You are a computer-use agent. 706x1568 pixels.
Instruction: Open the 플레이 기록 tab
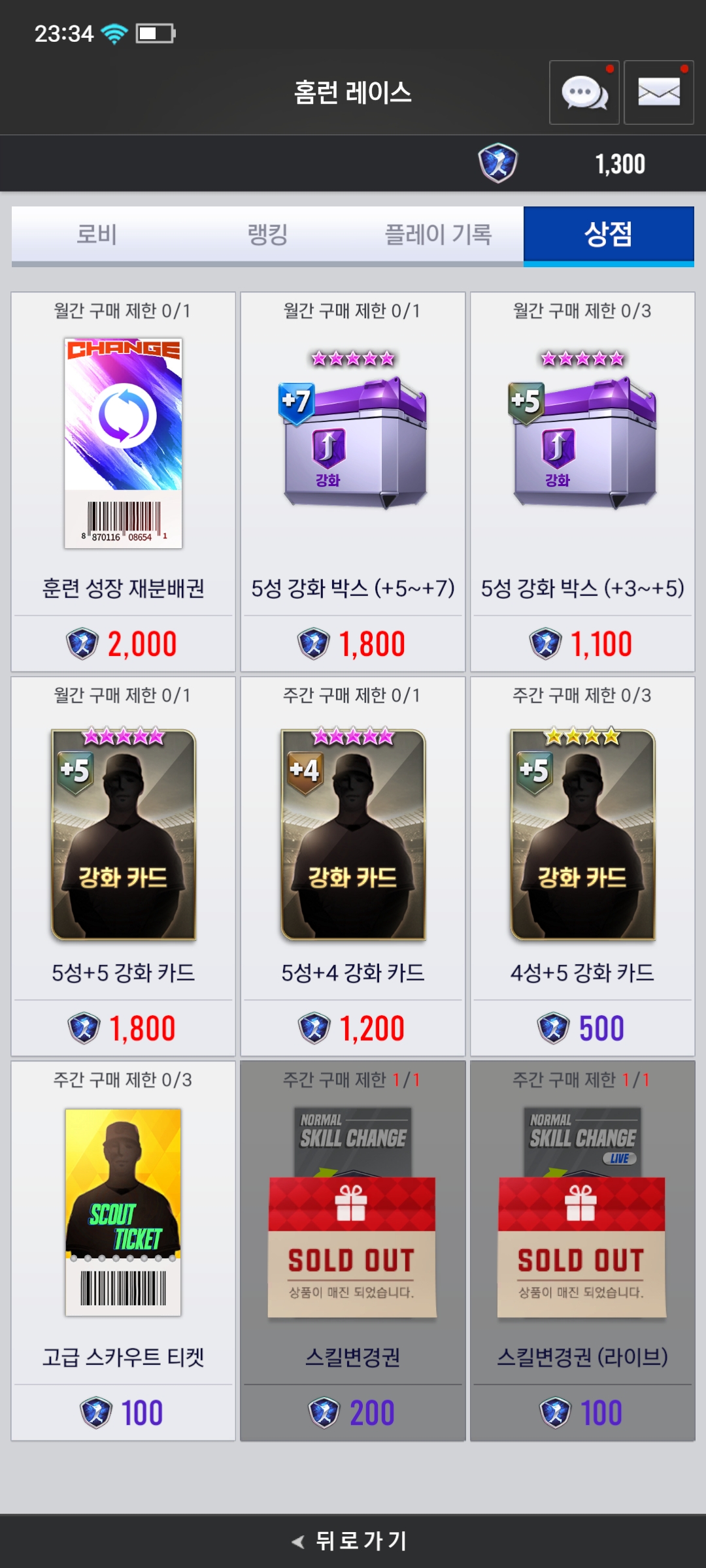pos(438,235)
